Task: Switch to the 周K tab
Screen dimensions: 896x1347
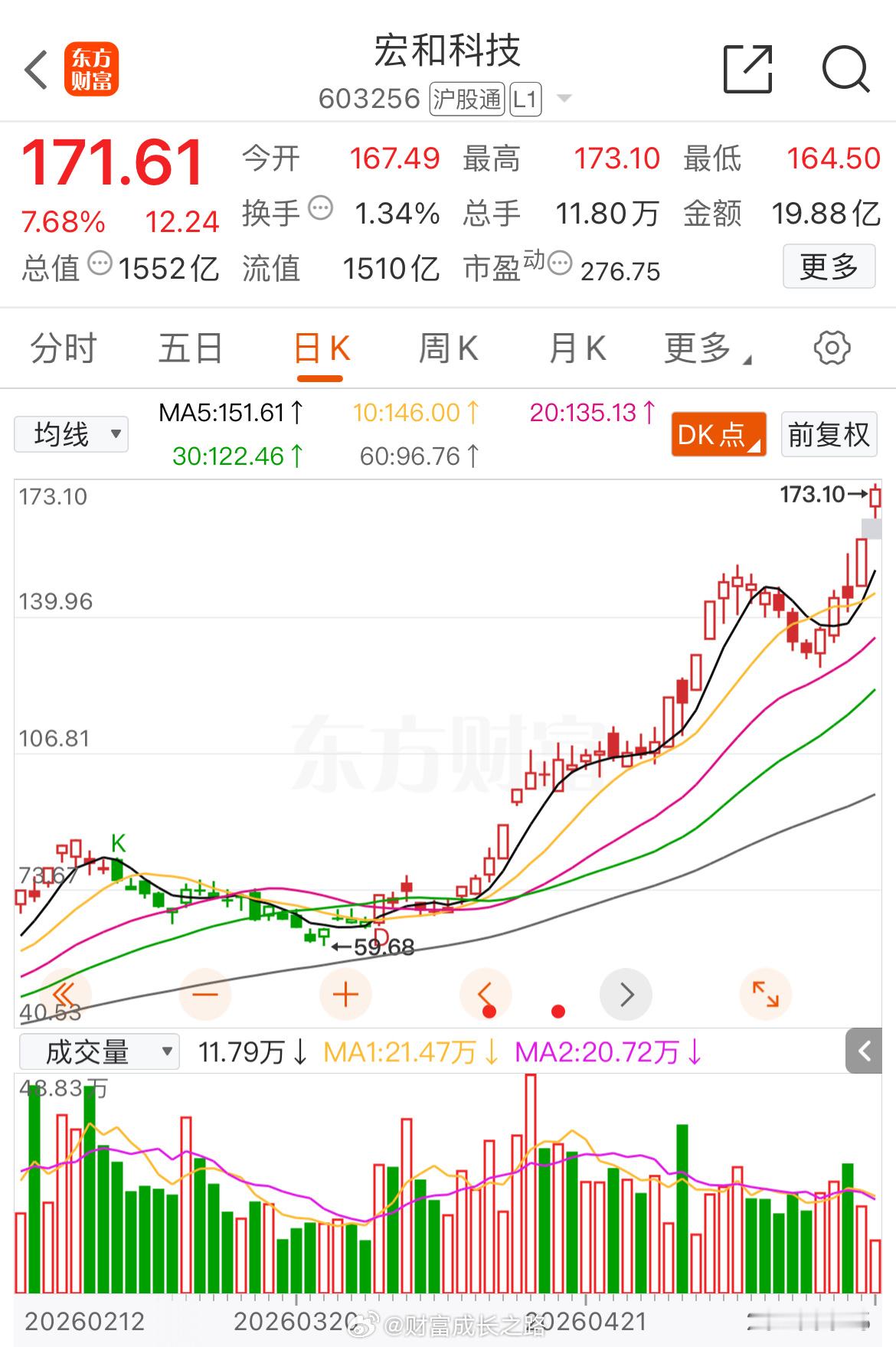Action: [449, 349]
